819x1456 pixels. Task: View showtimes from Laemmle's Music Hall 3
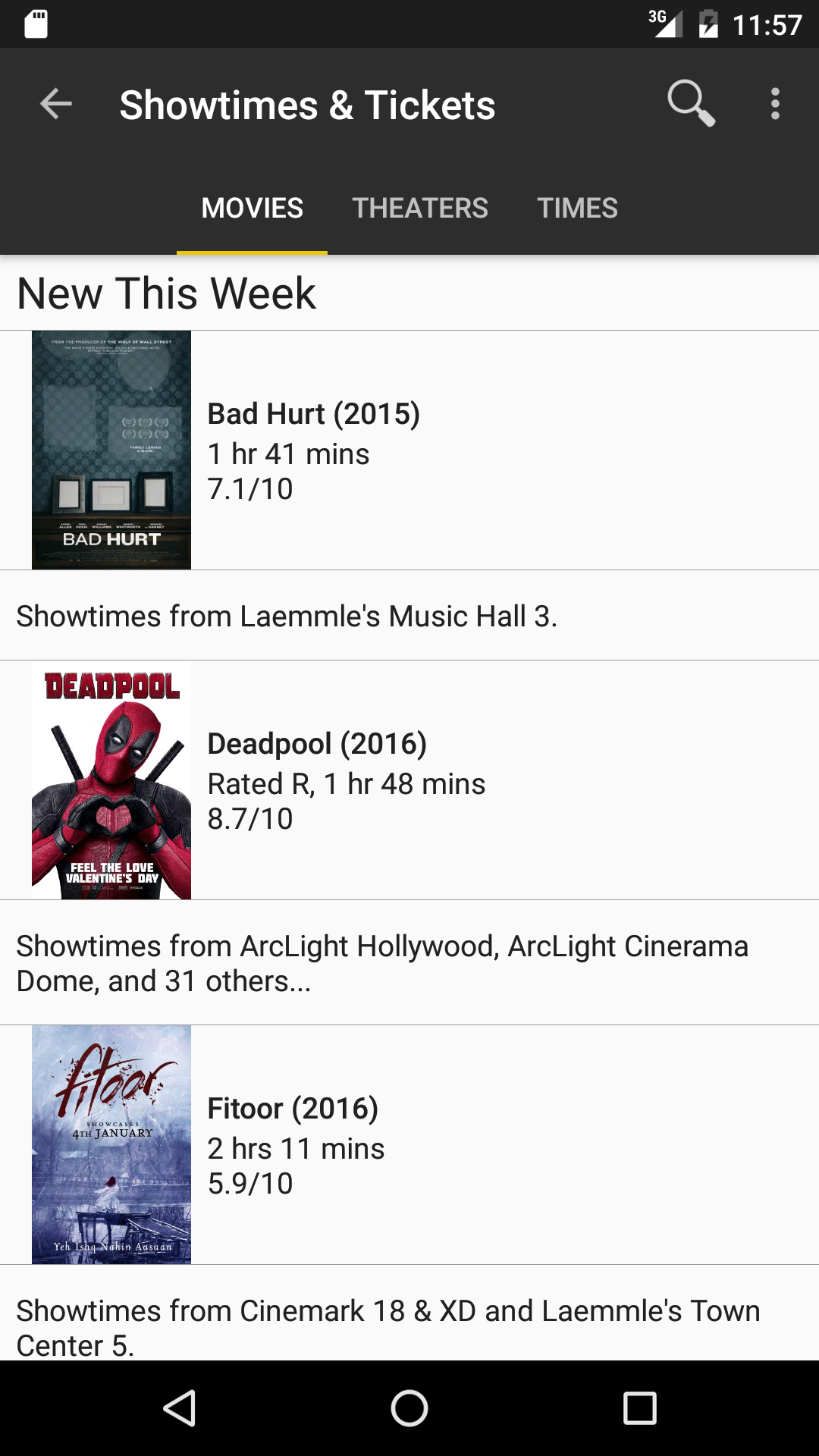tap(409, 616)
